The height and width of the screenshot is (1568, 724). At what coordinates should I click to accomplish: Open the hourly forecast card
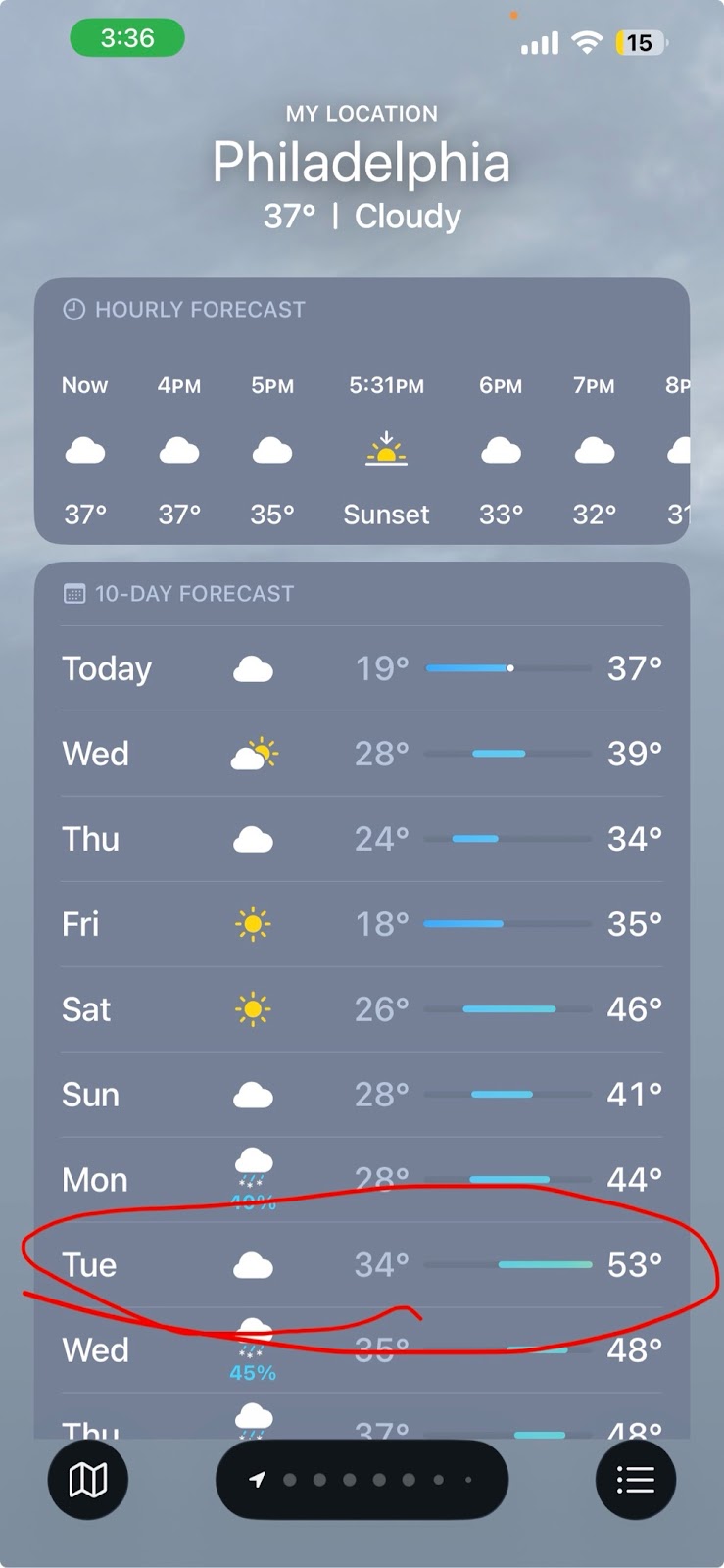click(362, 412)
